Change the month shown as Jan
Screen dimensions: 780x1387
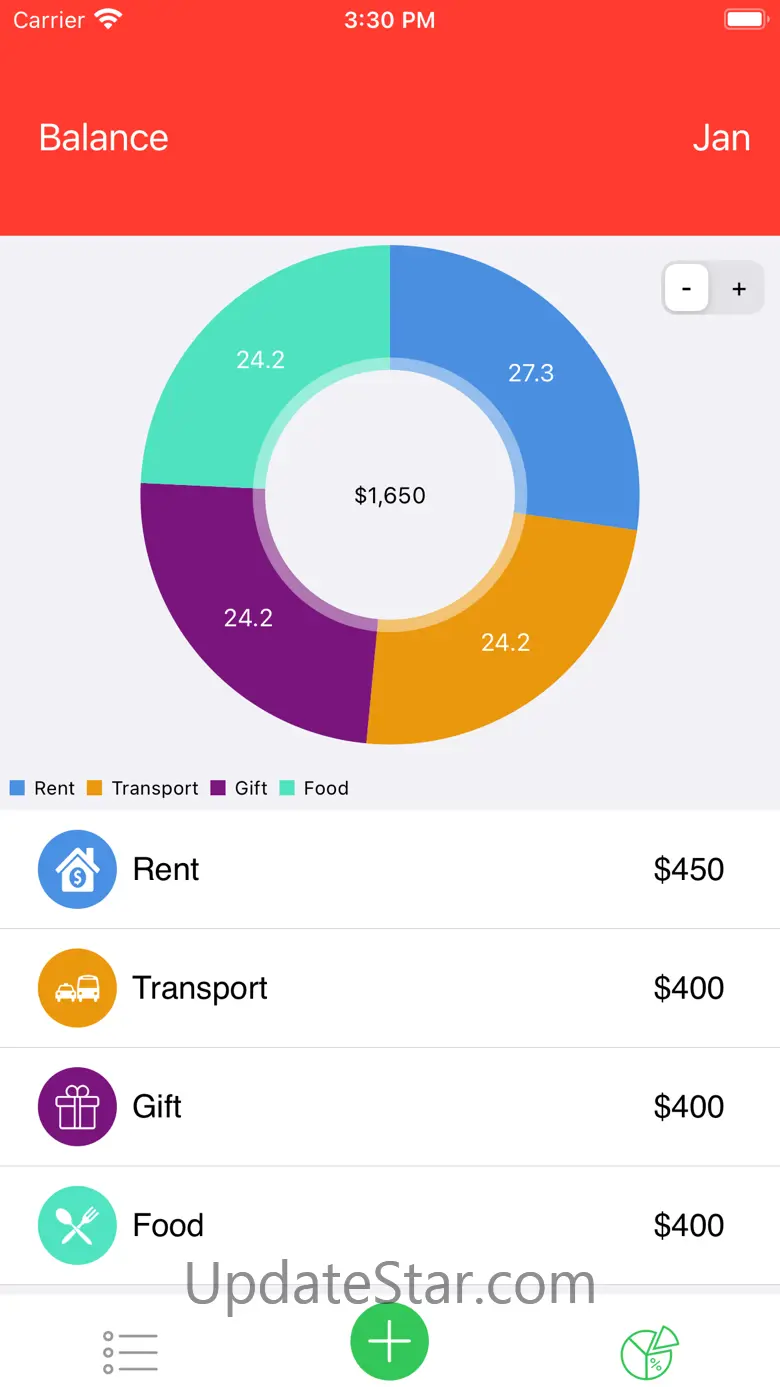(721, 138)
